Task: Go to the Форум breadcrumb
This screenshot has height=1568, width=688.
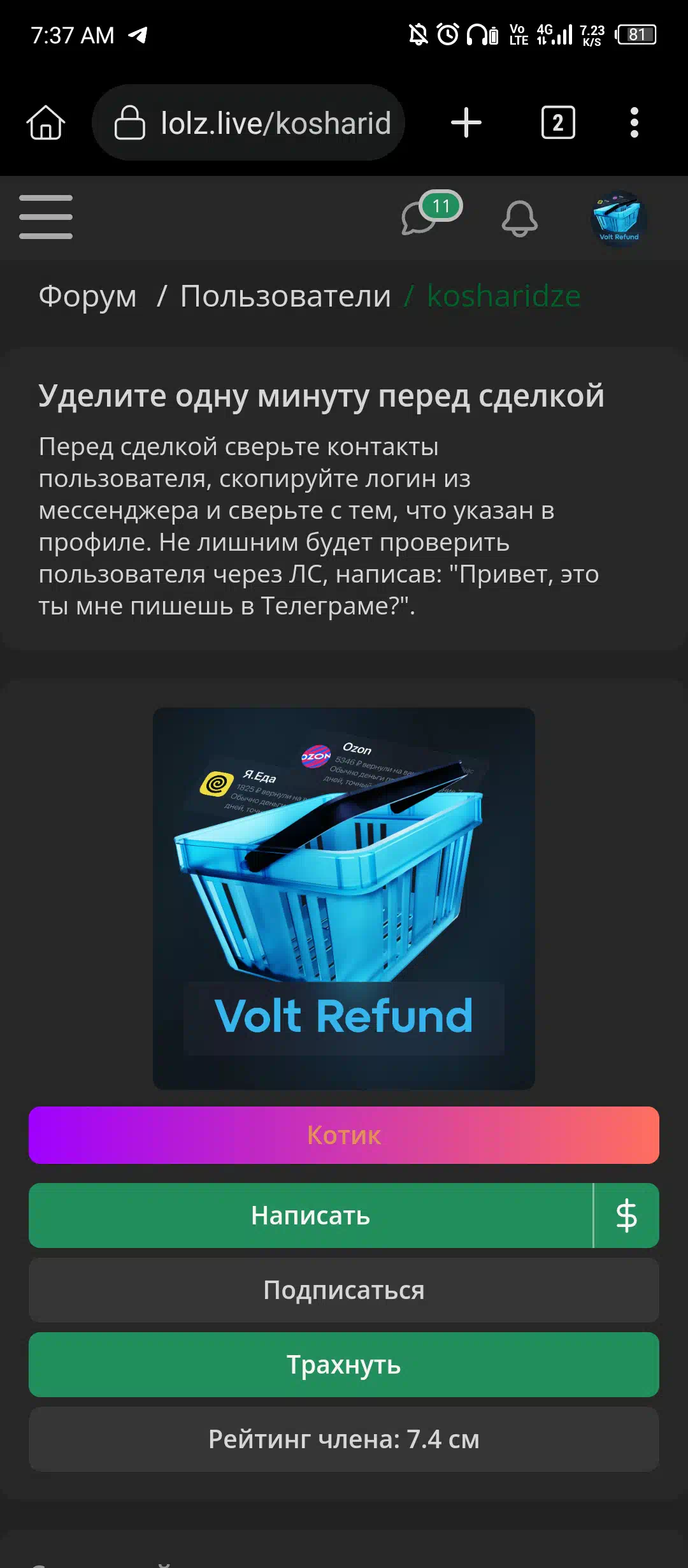Action: 88,296
